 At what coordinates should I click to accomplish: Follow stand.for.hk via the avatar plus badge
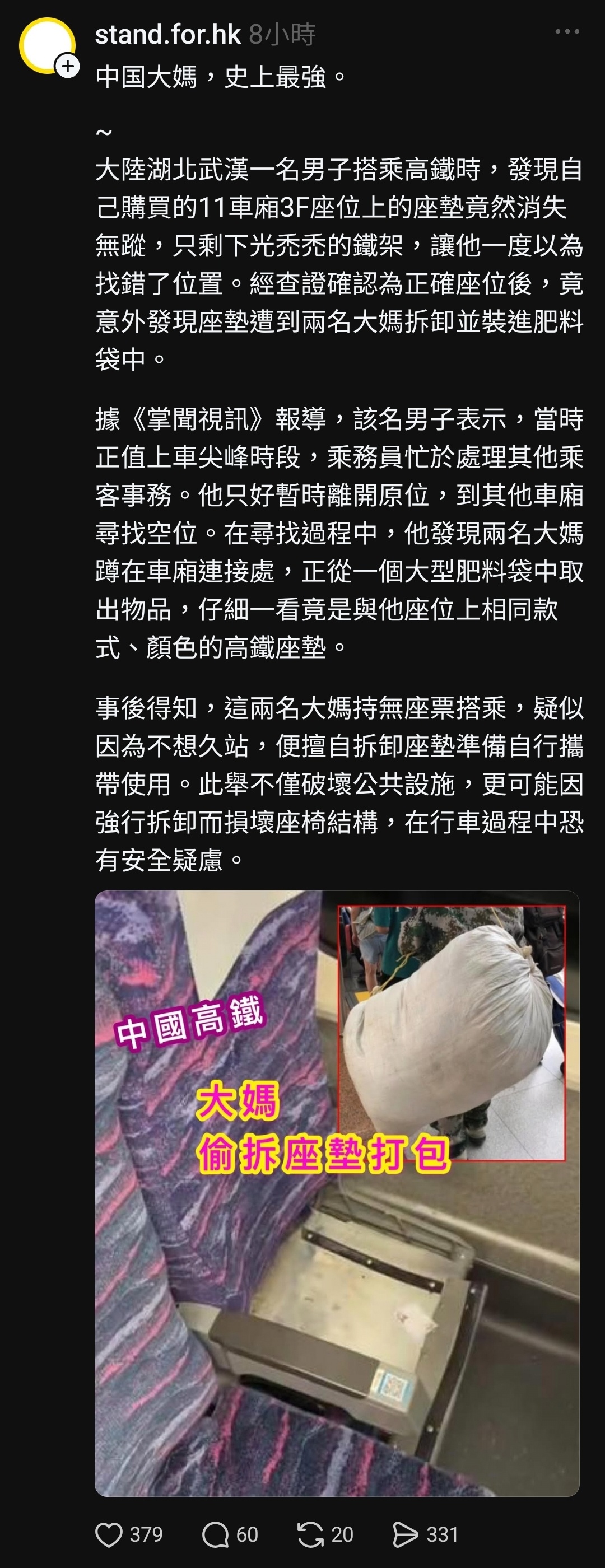tap(68, 66)
